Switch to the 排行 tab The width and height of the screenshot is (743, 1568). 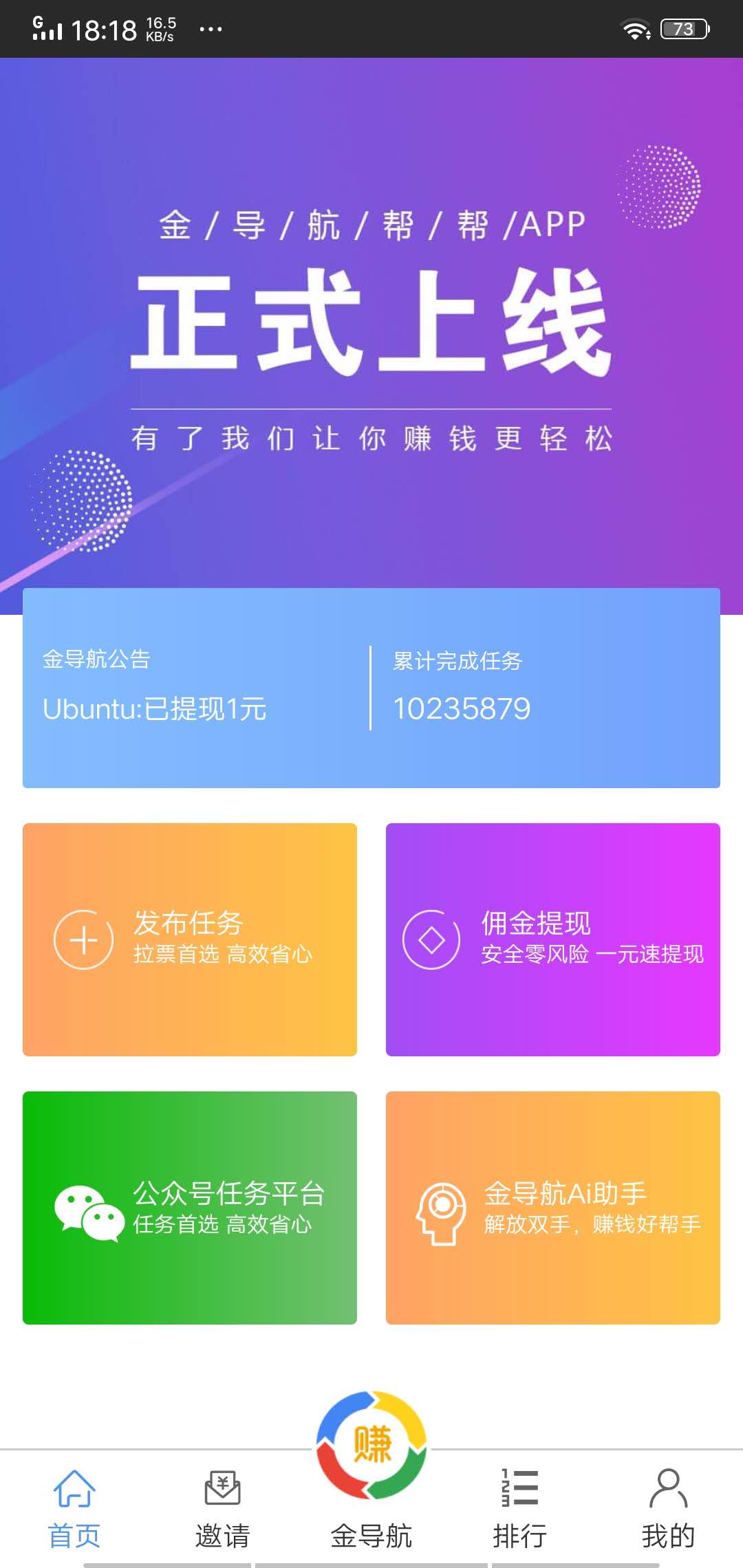[x=519, y=1534]
